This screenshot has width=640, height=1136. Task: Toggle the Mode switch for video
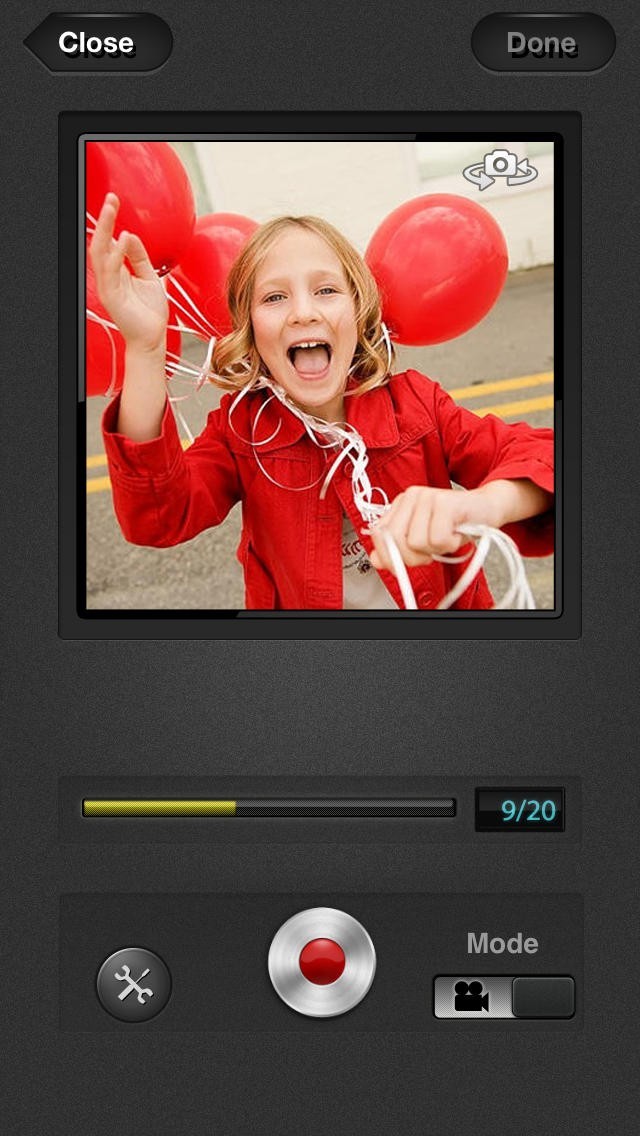click(x=504, y=997)
